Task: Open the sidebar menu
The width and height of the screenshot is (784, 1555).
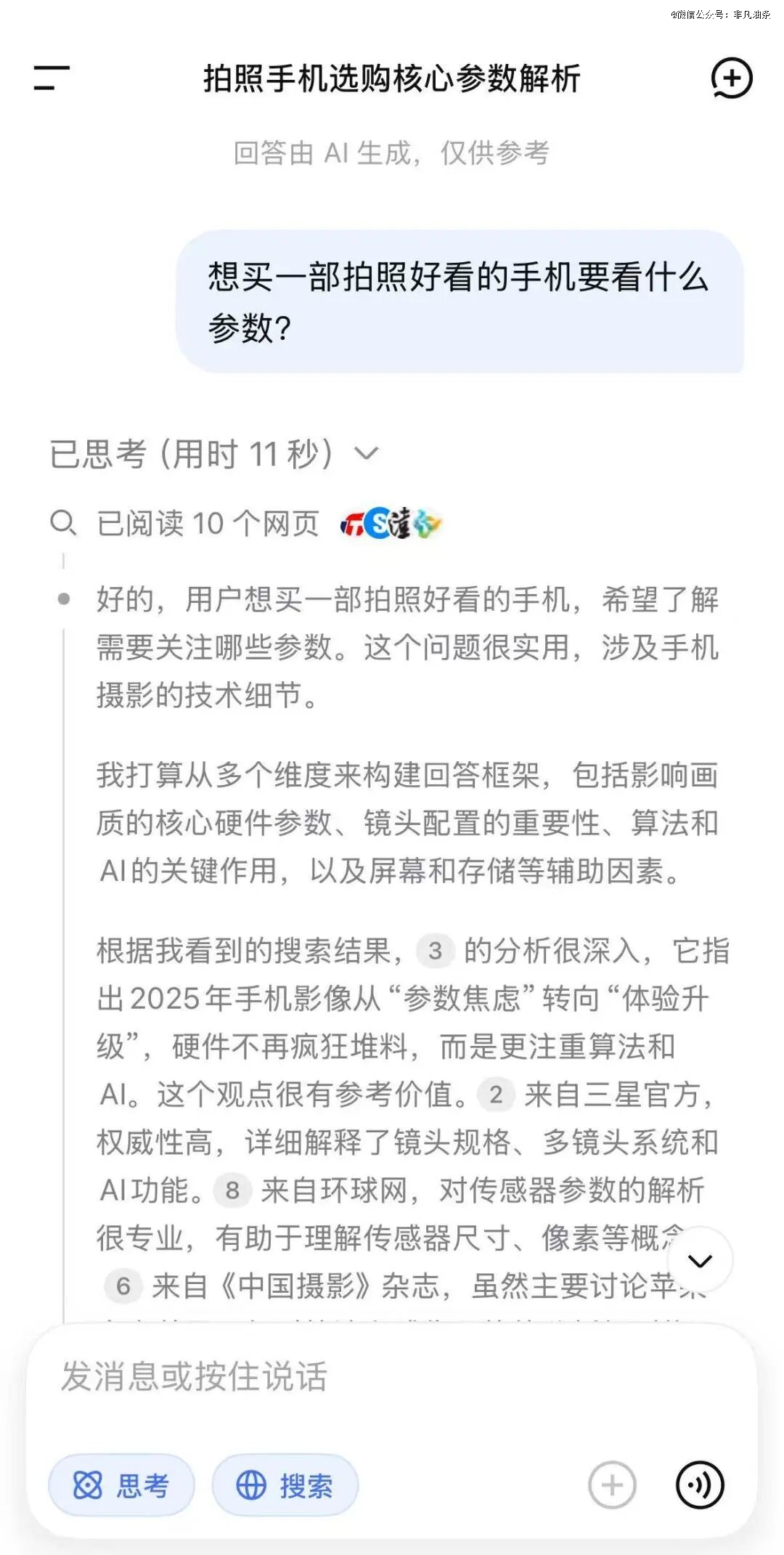Action: tap(52, 78)
